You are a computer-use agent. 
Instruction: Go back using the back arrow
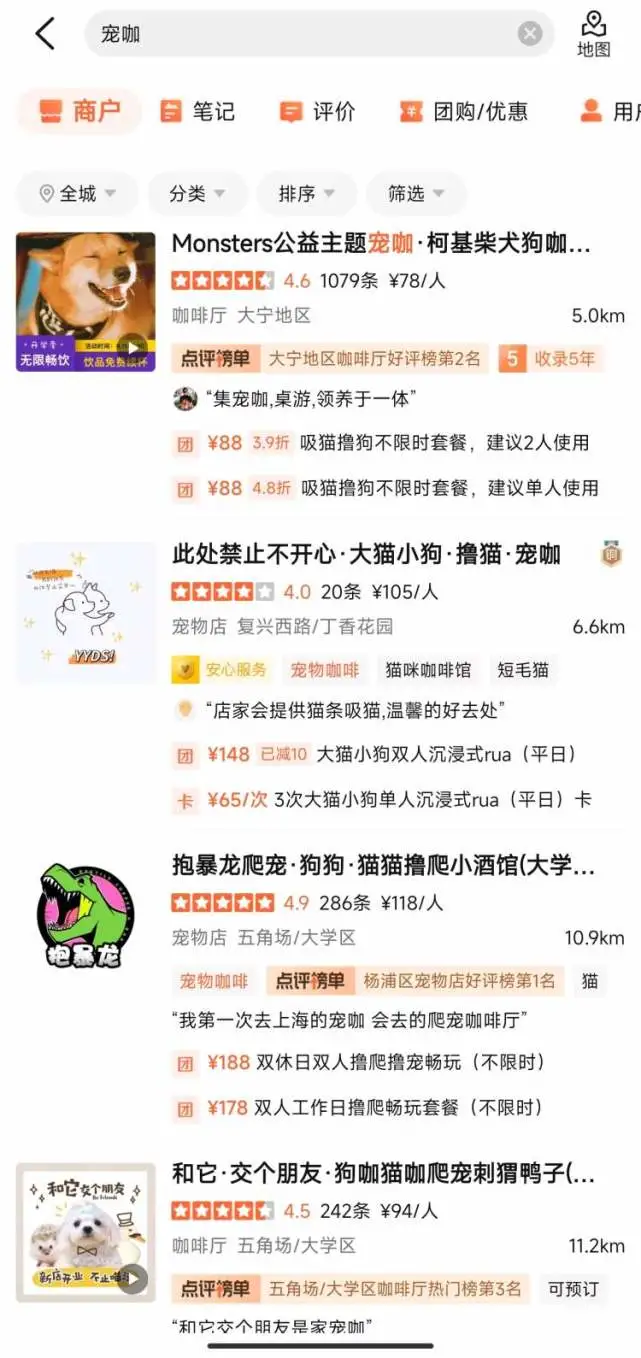[45, 34]
